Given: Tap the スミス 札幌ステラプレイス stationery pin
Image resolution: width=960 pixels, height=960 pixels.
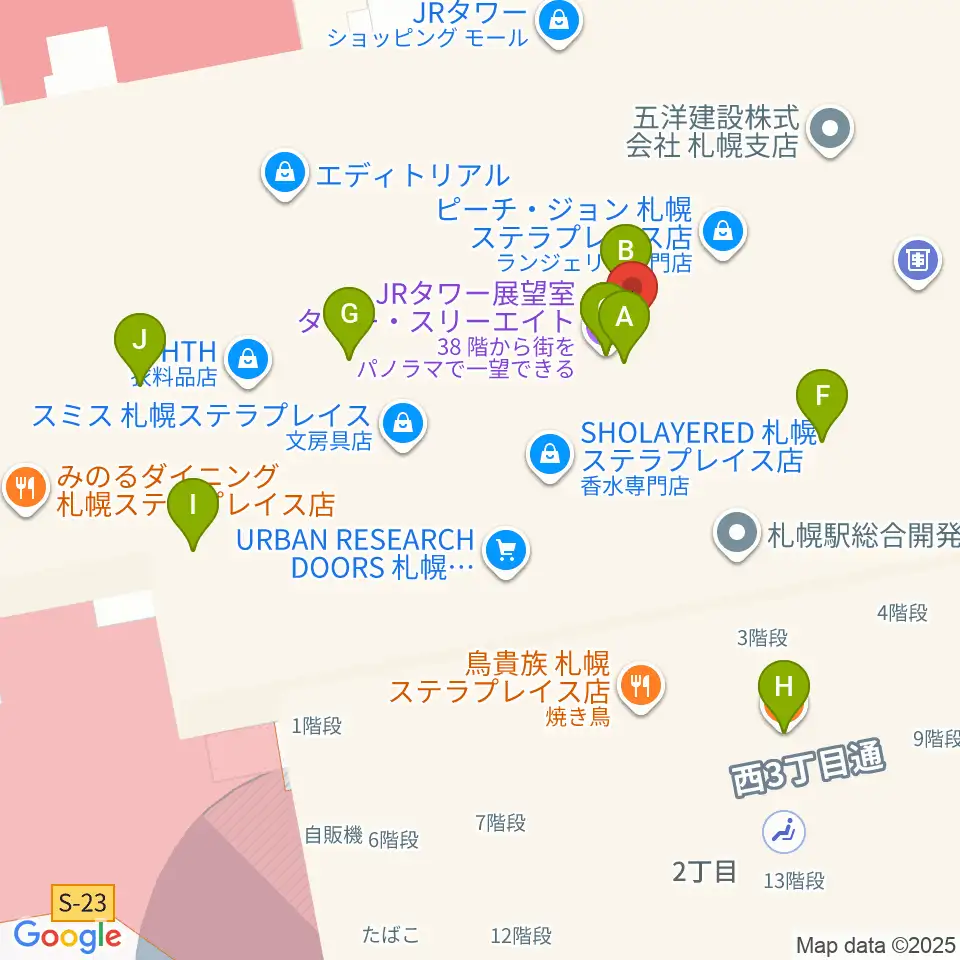Looking at the screenshot, I should pos(403,426).
